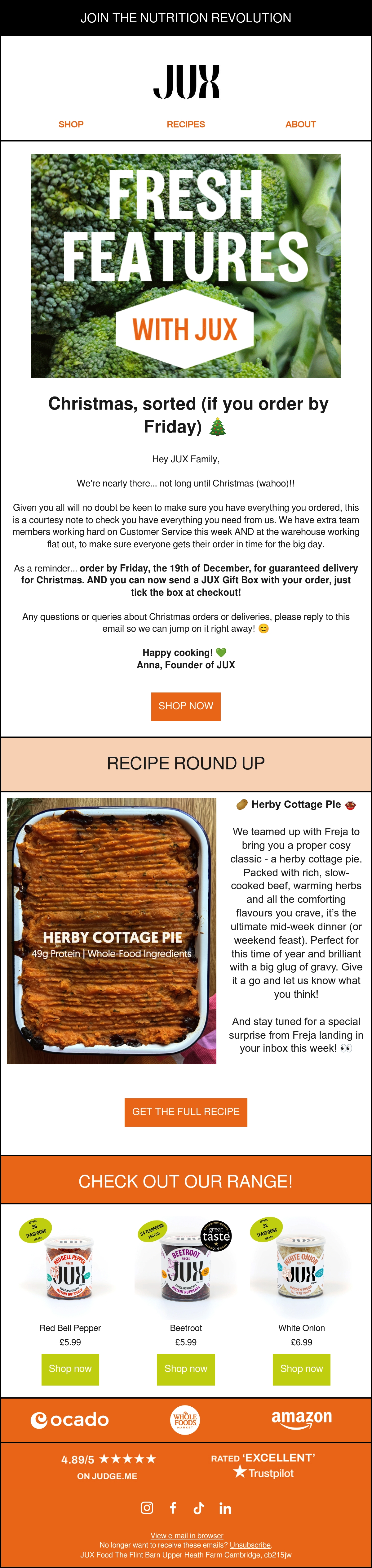Open JUX Facebook page
Image resolution: width=372 pixels, height=1568 pixels.
click(x=173, y=1508)
